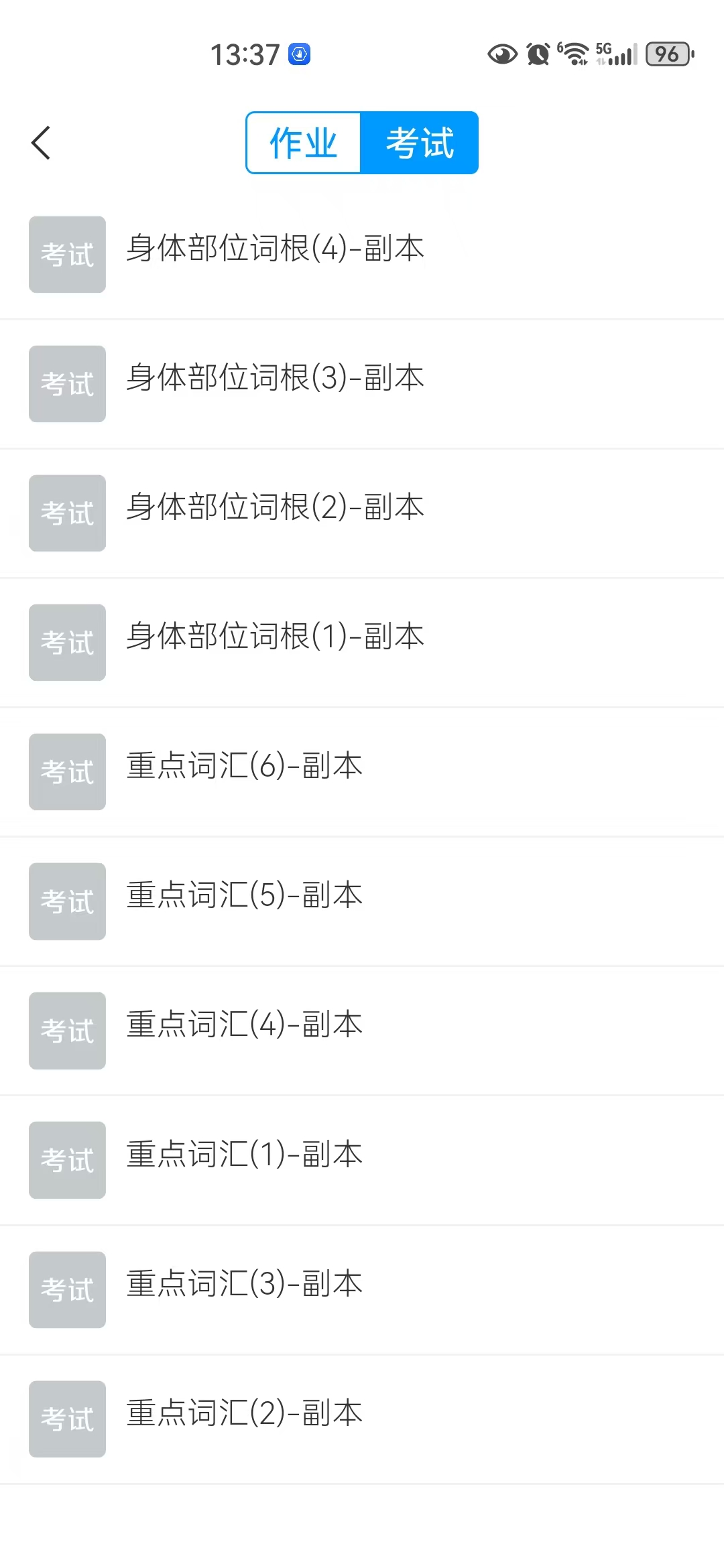The image size is (724, 1568).
Task: Open exam 重点词汇(3)-副本
Action: tap(245, 1285)
